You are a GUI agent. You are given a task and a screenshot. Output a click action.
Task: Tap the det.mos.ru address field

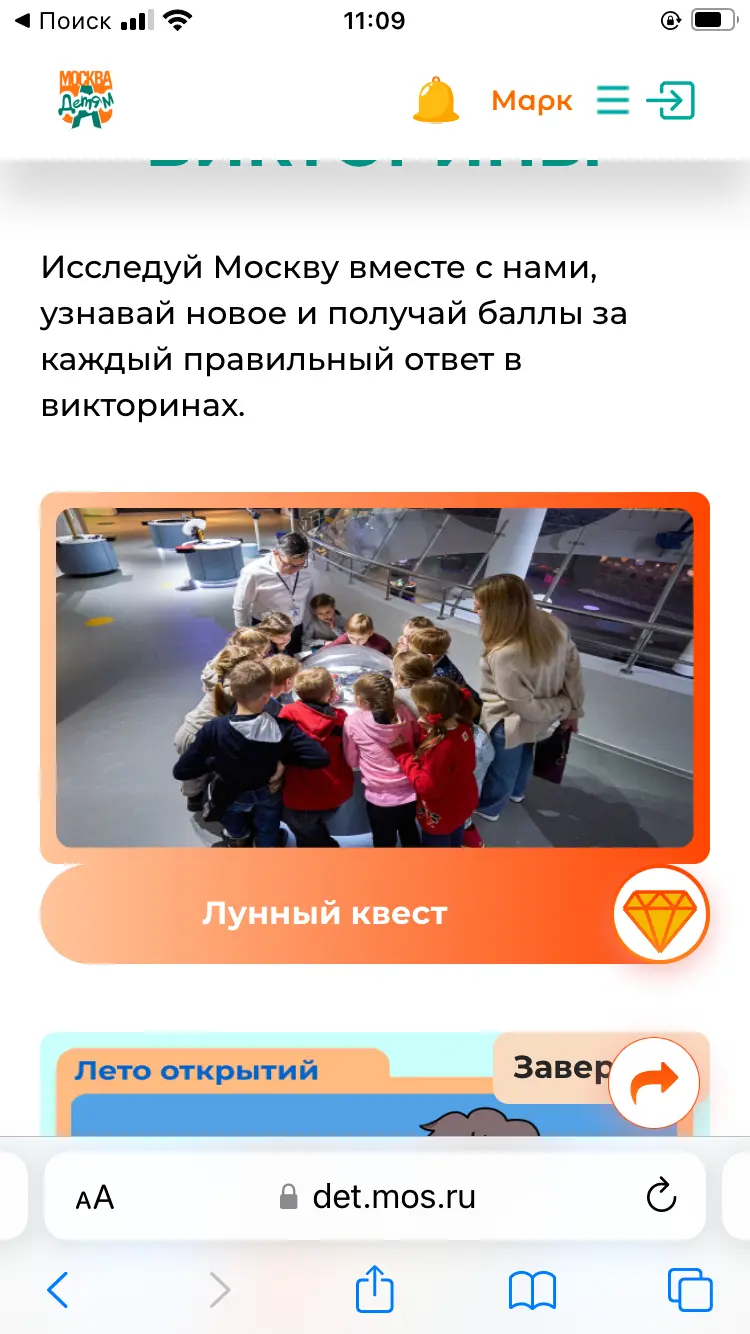click(x=375, y=1196)
